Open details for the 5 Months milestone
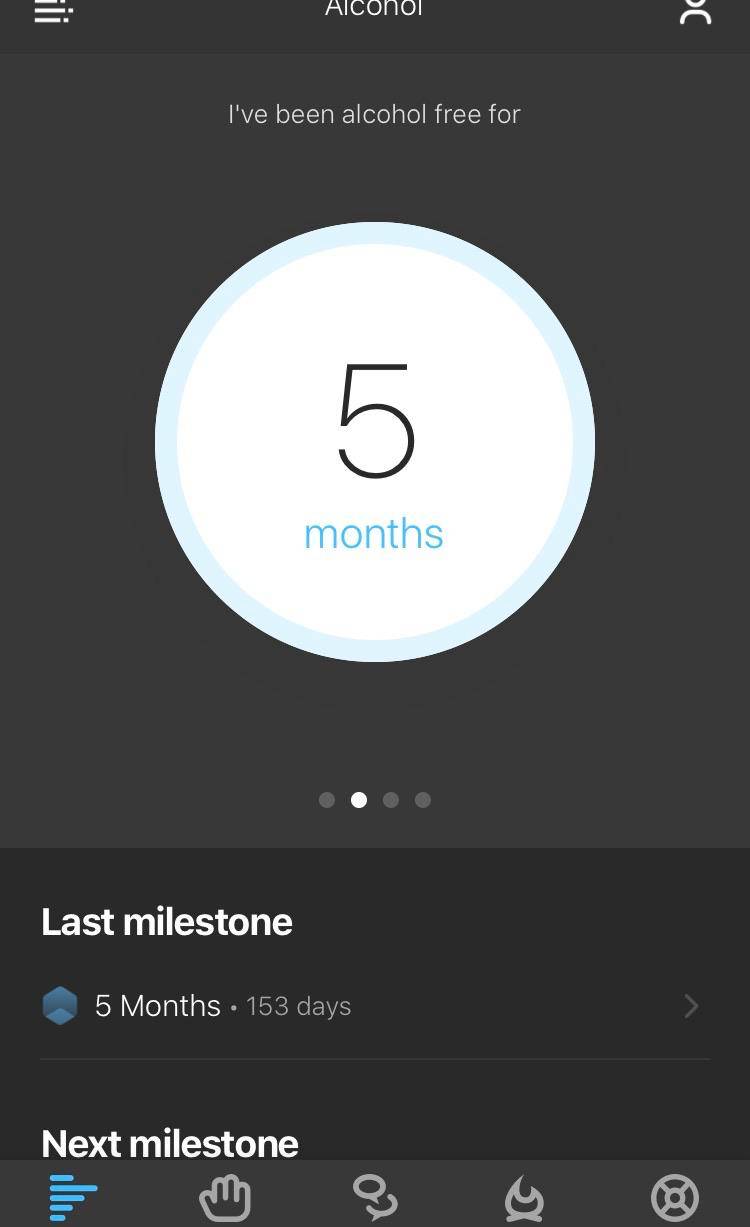Screen dimensions: 750x1227 coord(157,1006)
